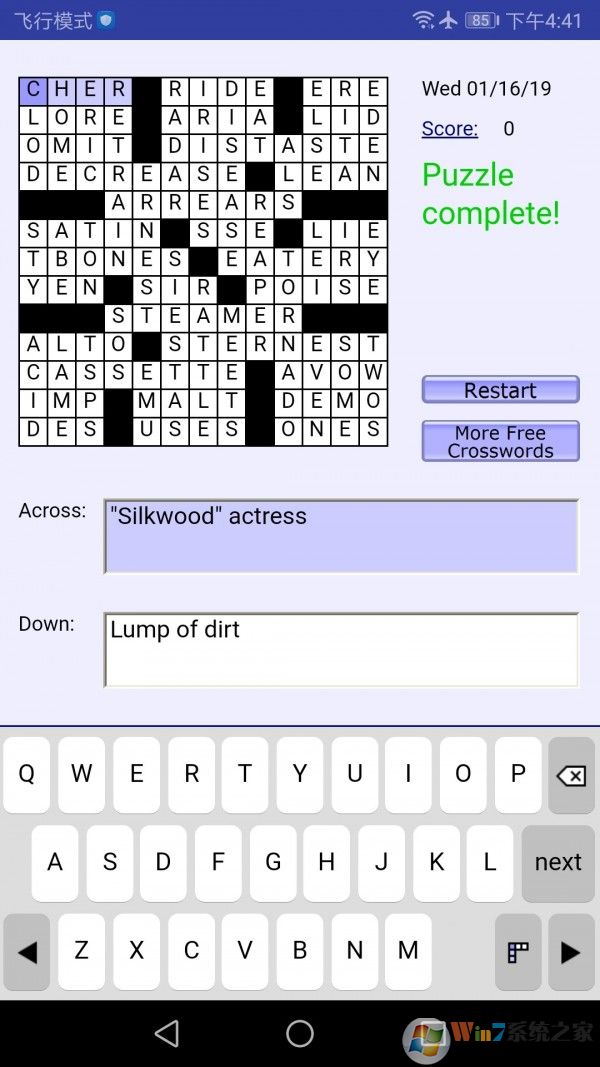Toggle direction with the grid key
Viewport: 600px width, 1067px height.
[518, 952]
